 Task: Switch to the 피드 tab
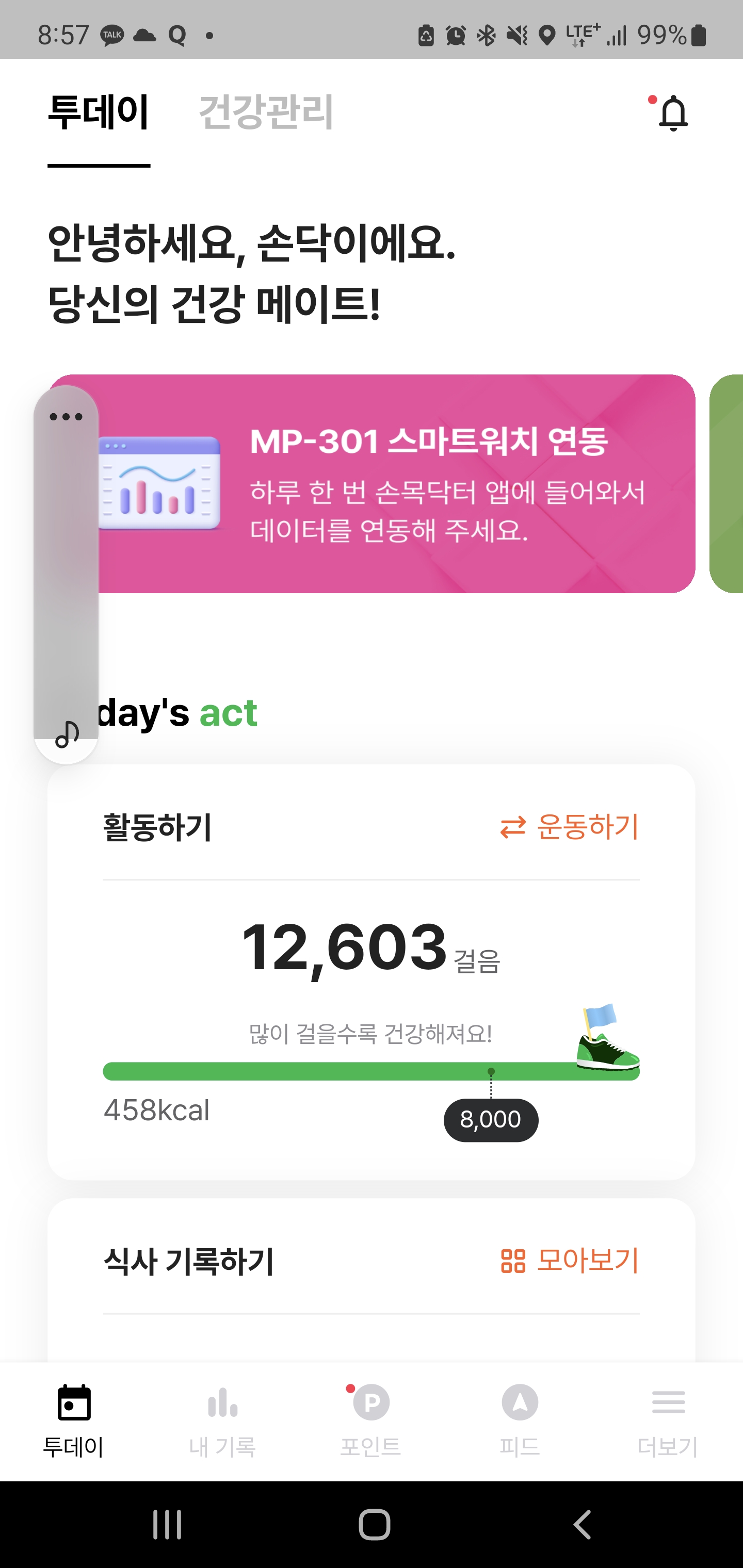tap(520, 1419)
